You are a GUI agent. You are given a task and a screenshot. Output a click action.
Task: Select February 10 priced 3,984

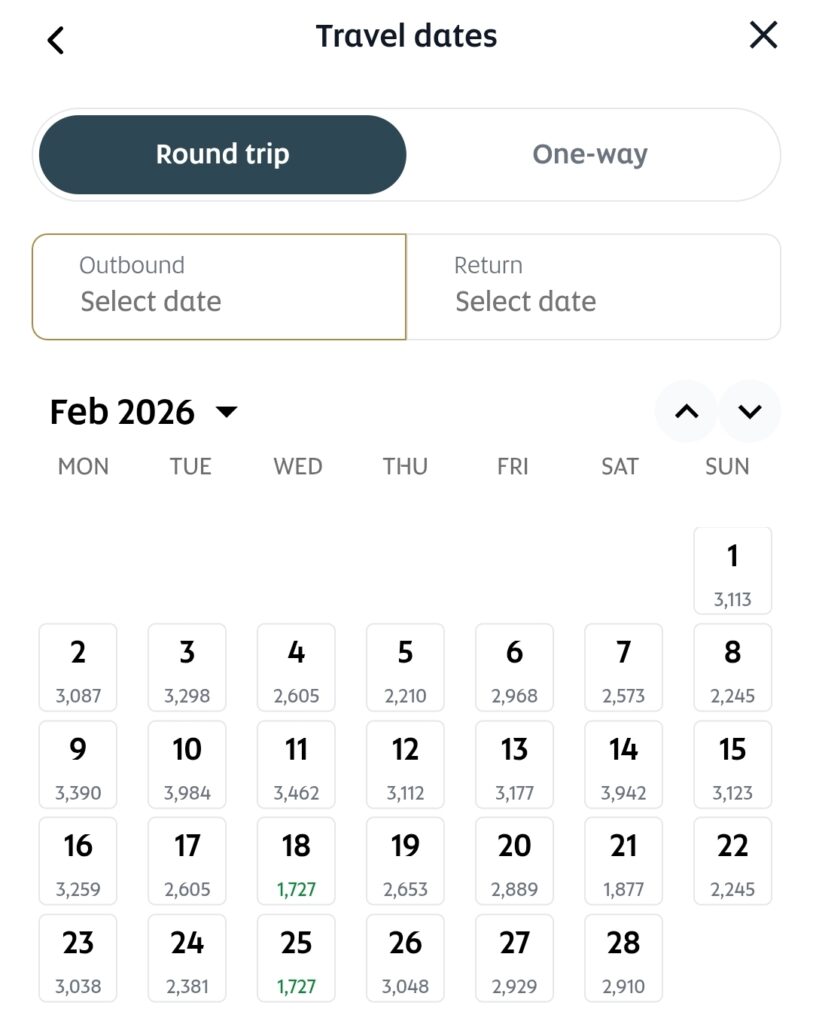pyautogui.click(x=187, y=765)
